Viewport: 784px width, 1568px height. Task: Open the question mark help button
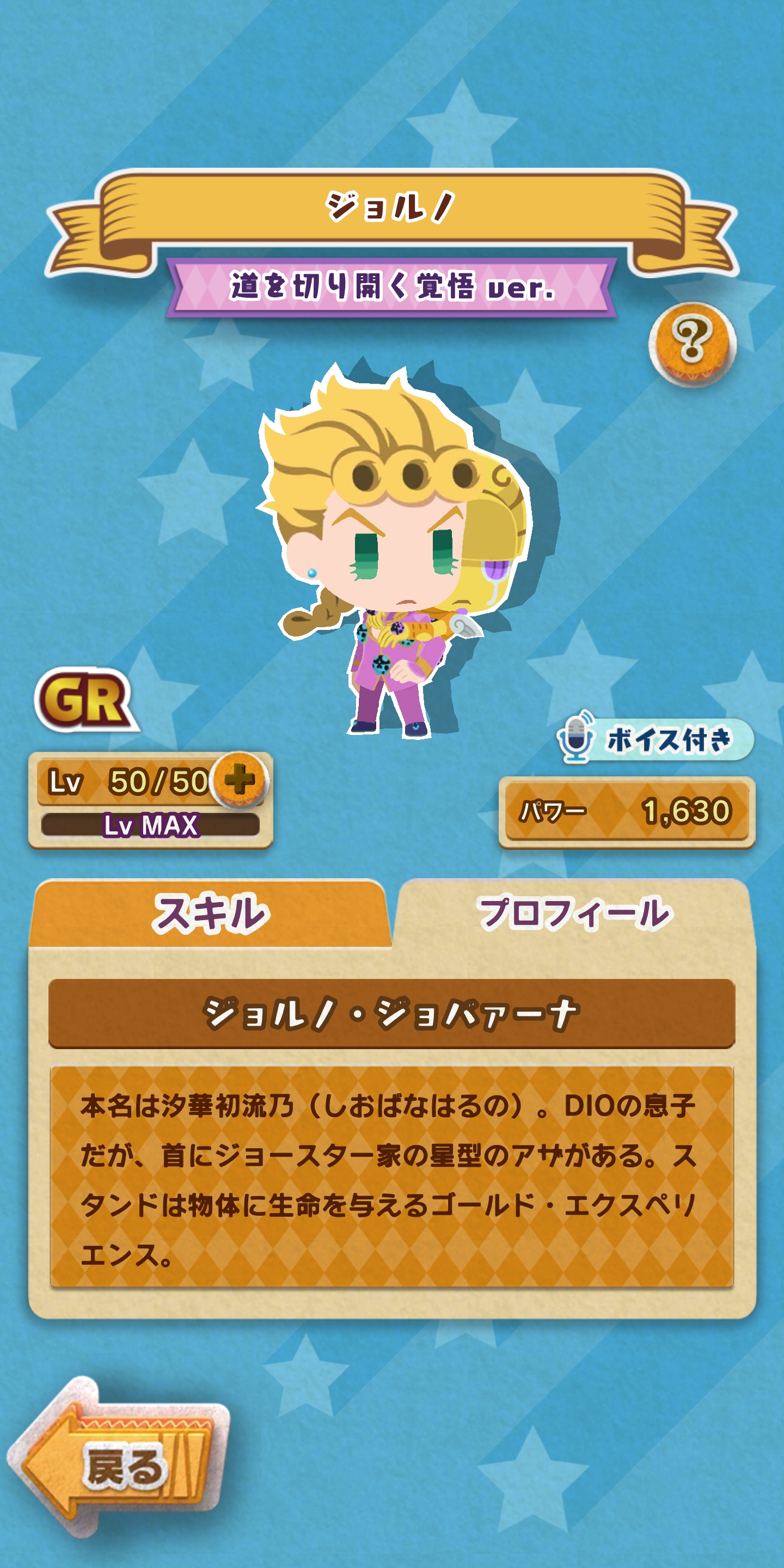692,344
